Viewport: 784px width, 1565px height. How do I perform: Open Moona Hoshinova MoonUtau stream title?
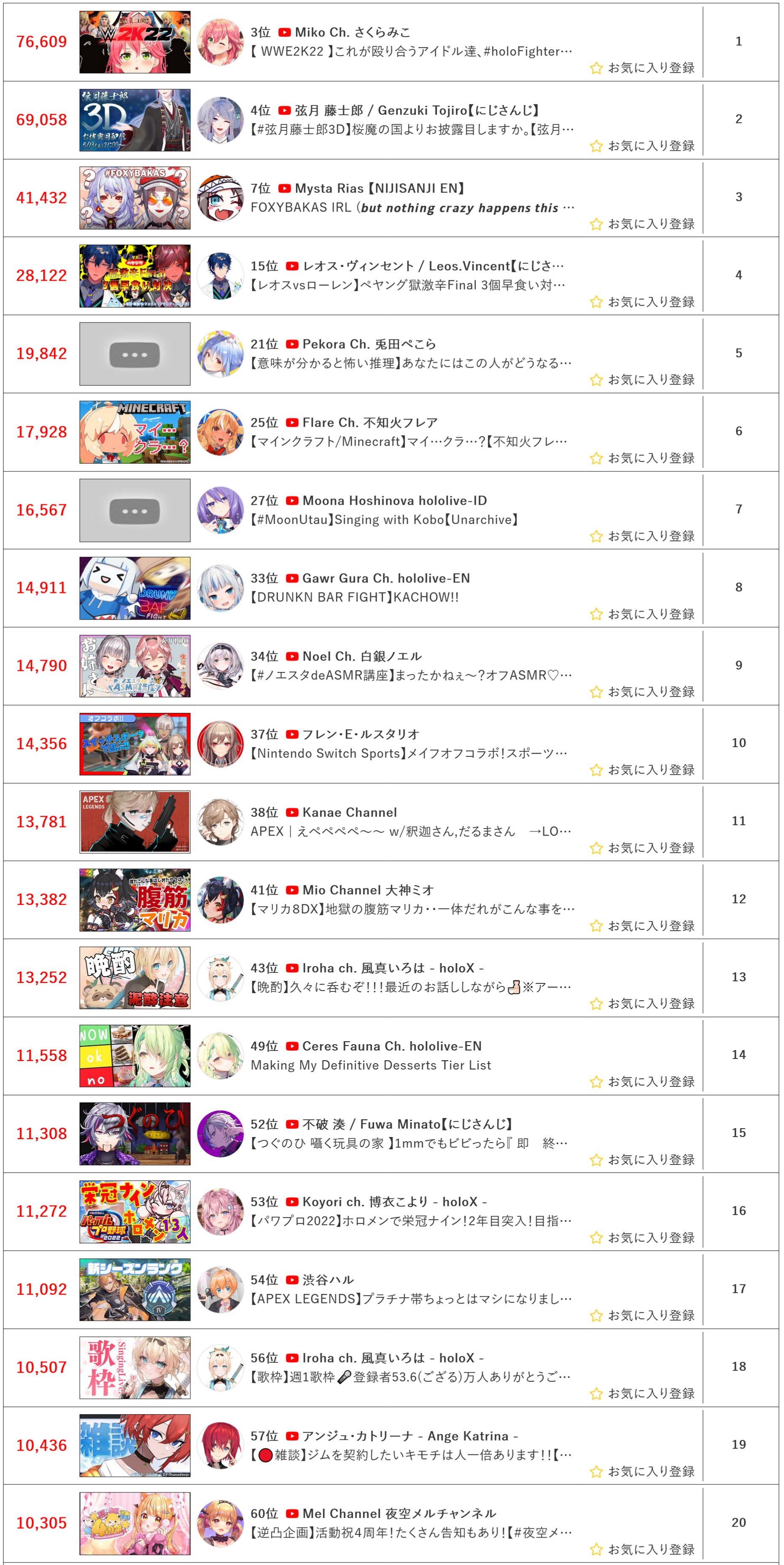click(384, 520)
